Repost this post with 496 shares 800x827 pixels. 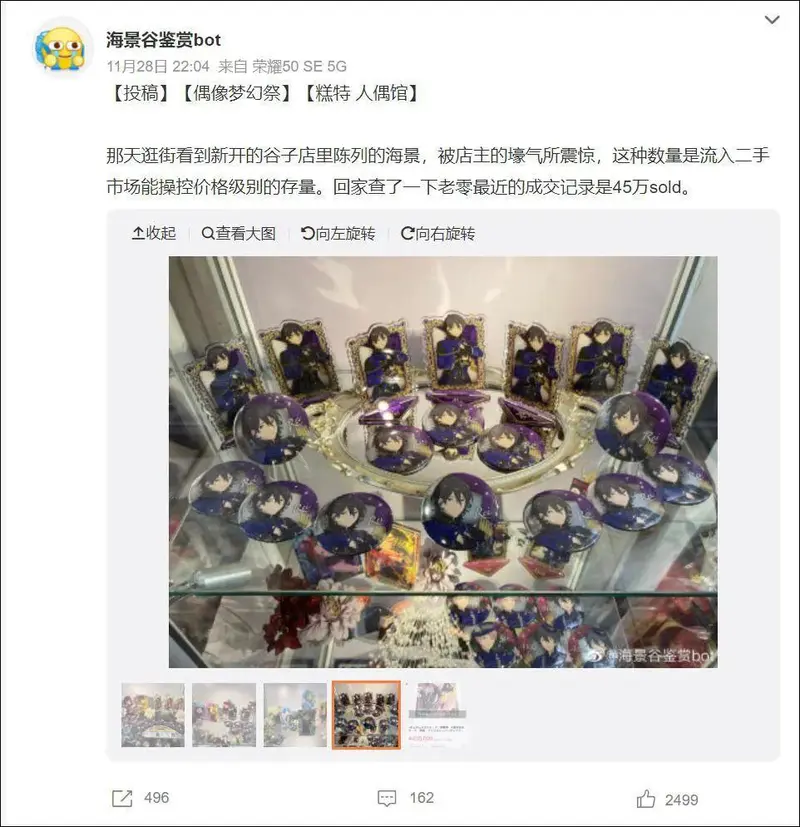point(141,798)
